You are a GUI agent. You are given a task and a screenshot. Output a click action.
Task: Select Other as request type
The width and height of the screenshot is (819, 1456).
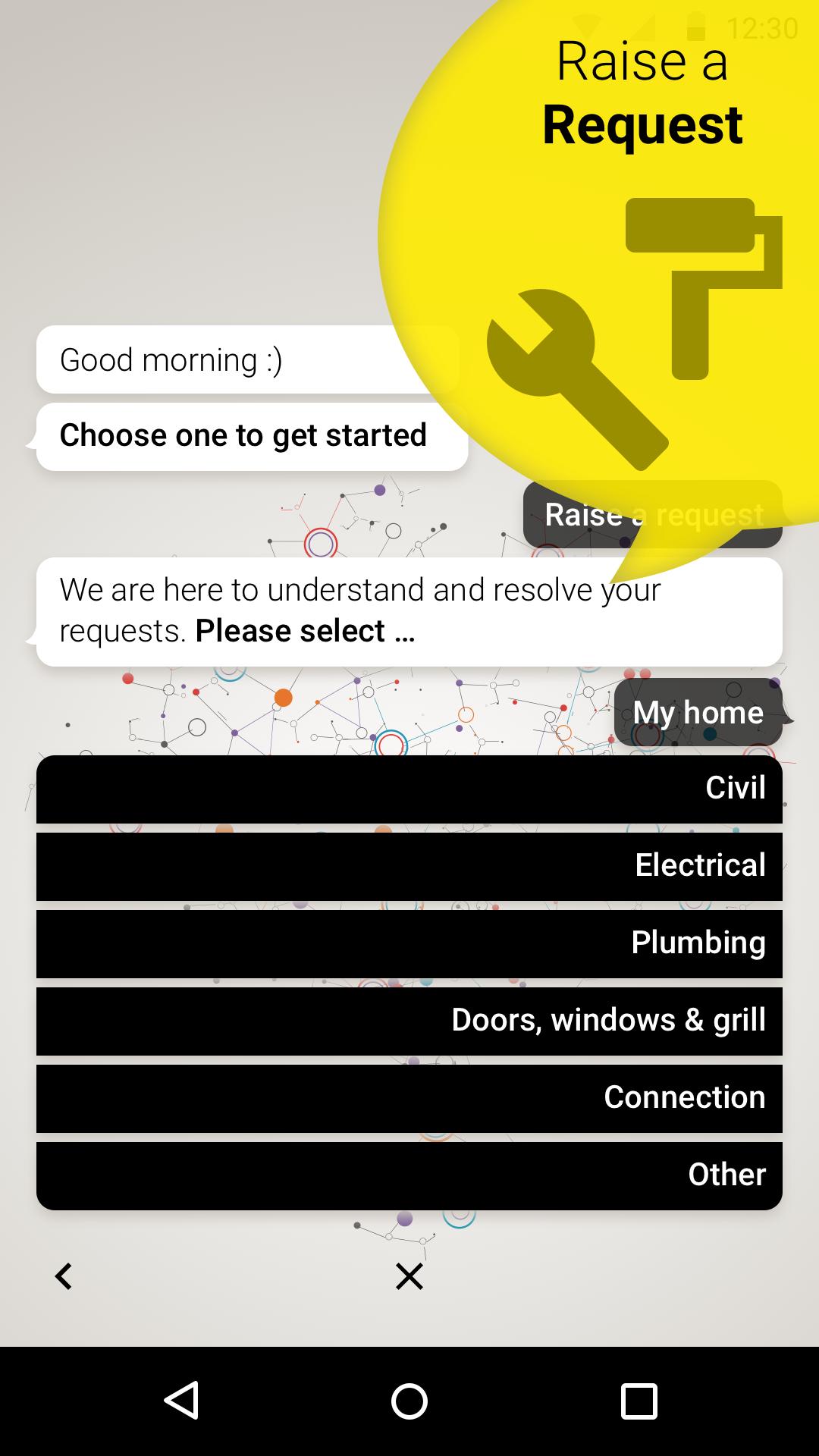point(409,1175)
